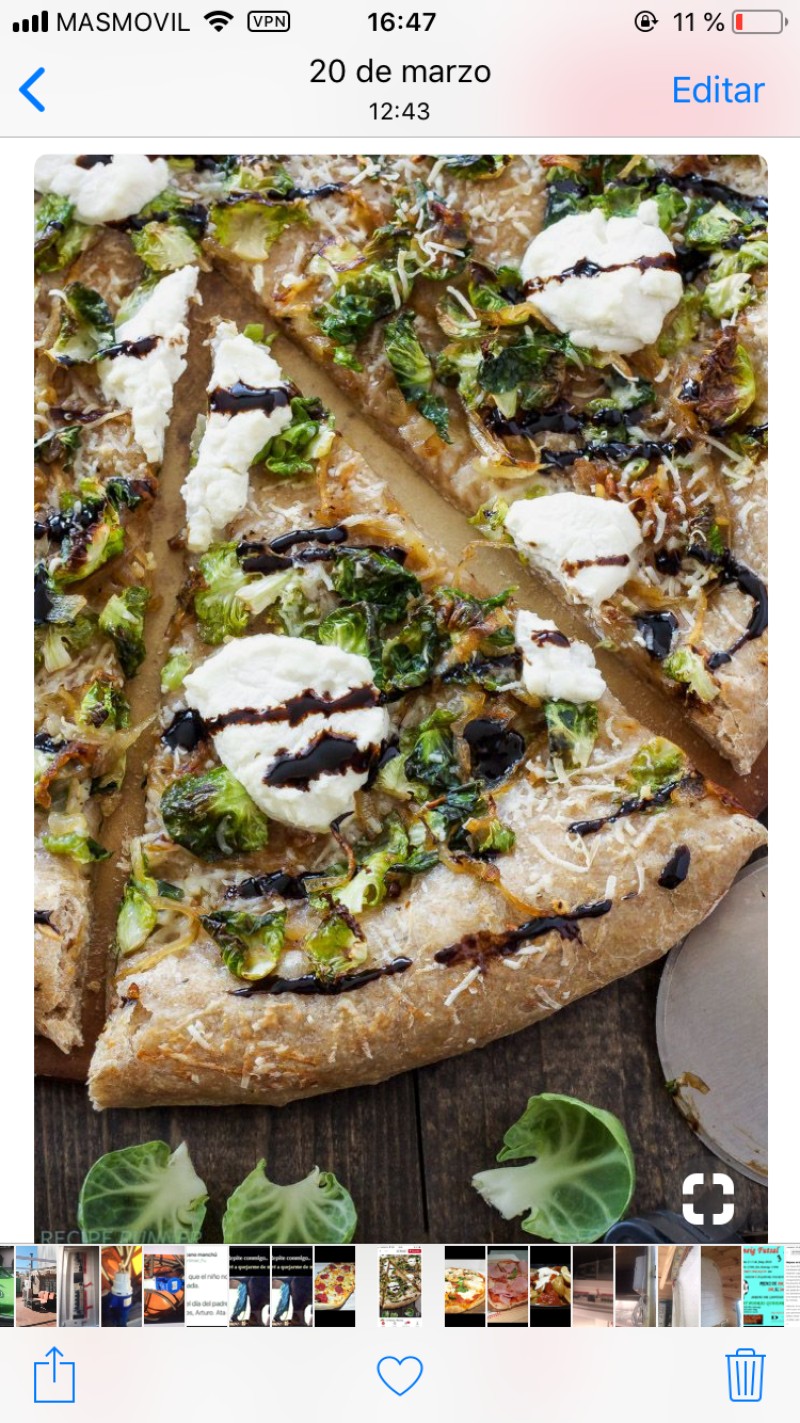
Task: Open the basketball thumbnail in the filmstrip
Action: coord(164,1285)
